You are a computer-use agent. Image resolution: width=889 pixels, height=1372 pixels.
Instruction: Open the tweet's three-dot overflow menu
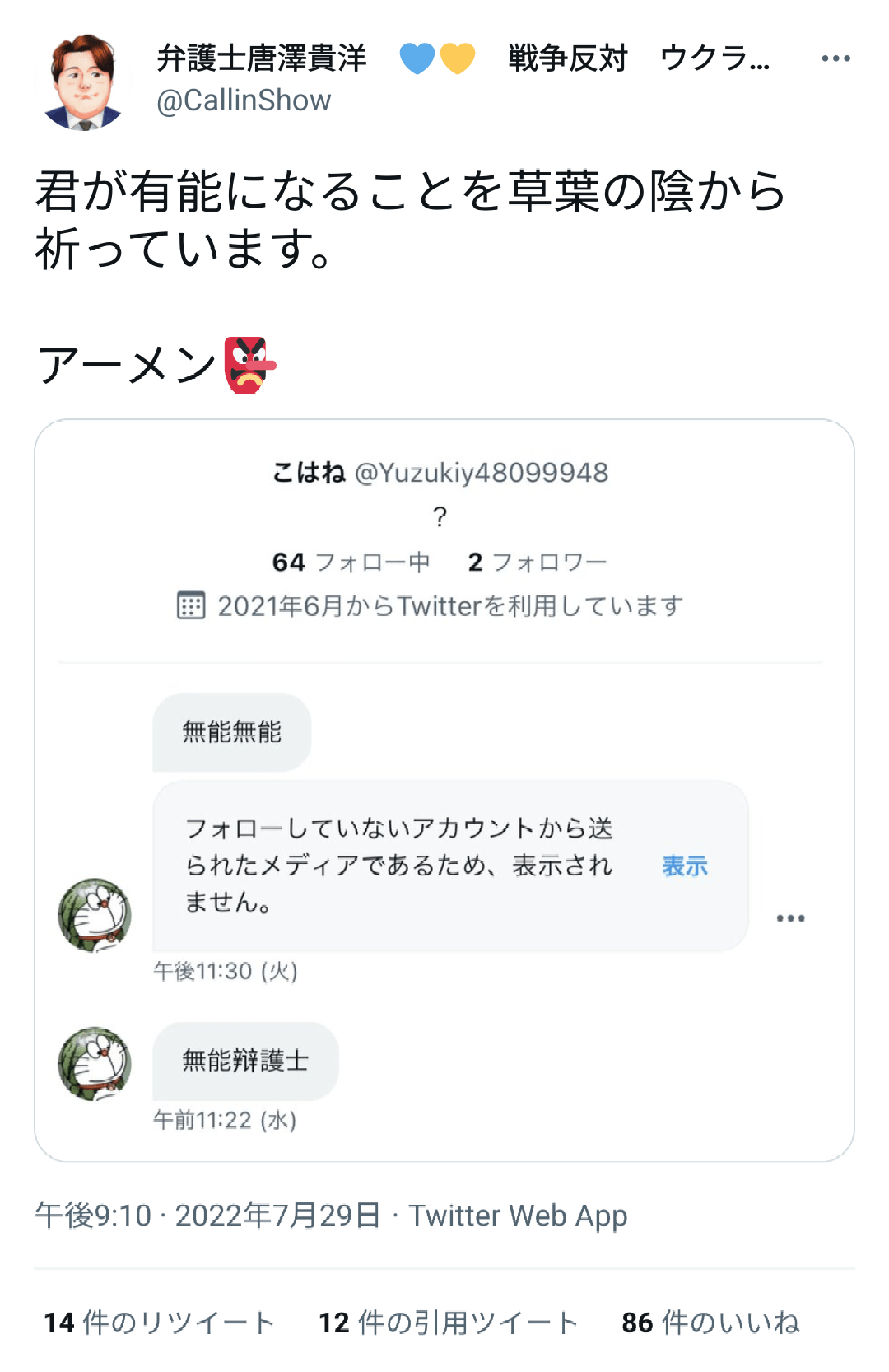click(835, 58)
